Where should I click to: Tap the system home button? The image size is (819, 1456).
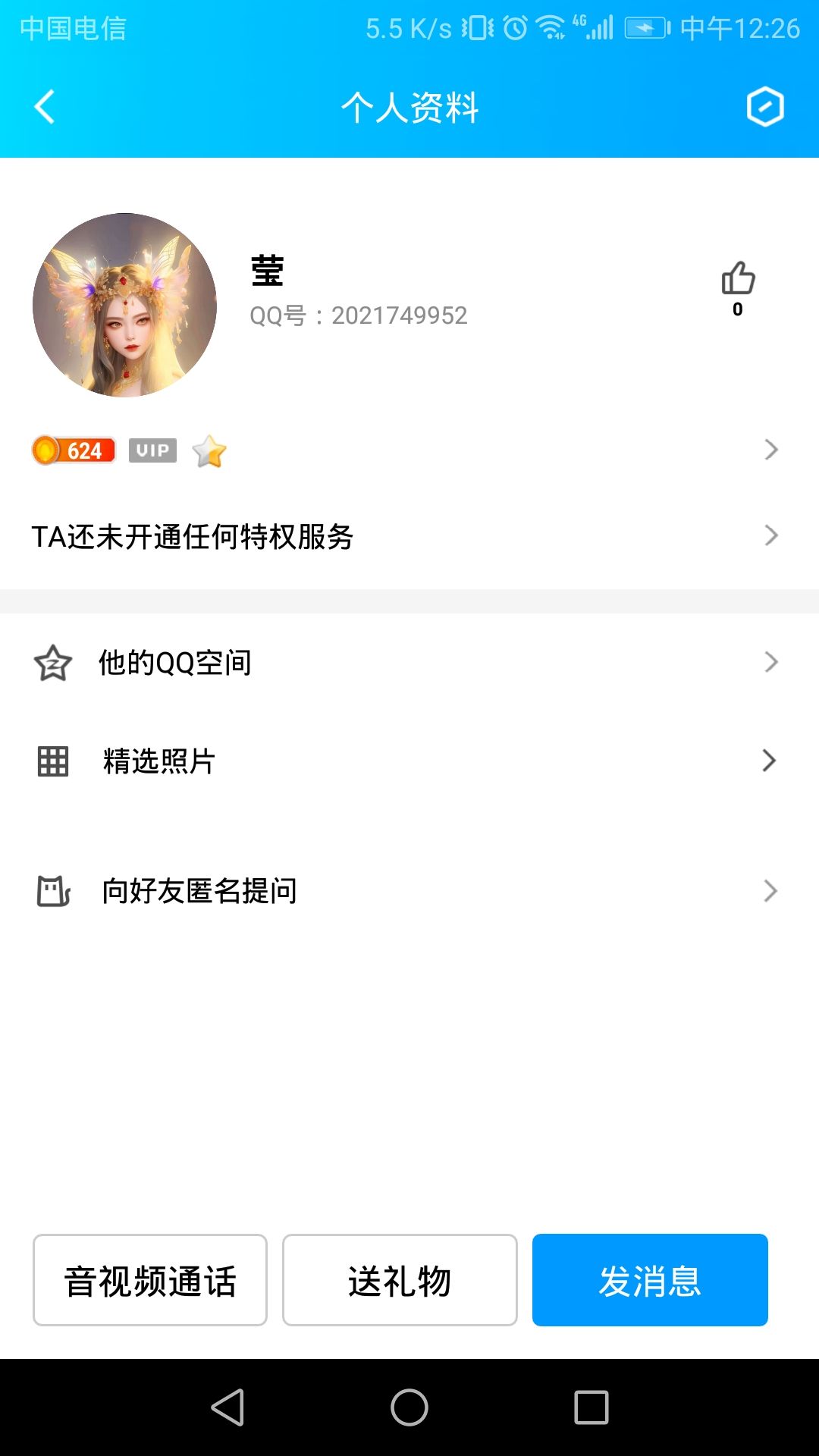409,1407
